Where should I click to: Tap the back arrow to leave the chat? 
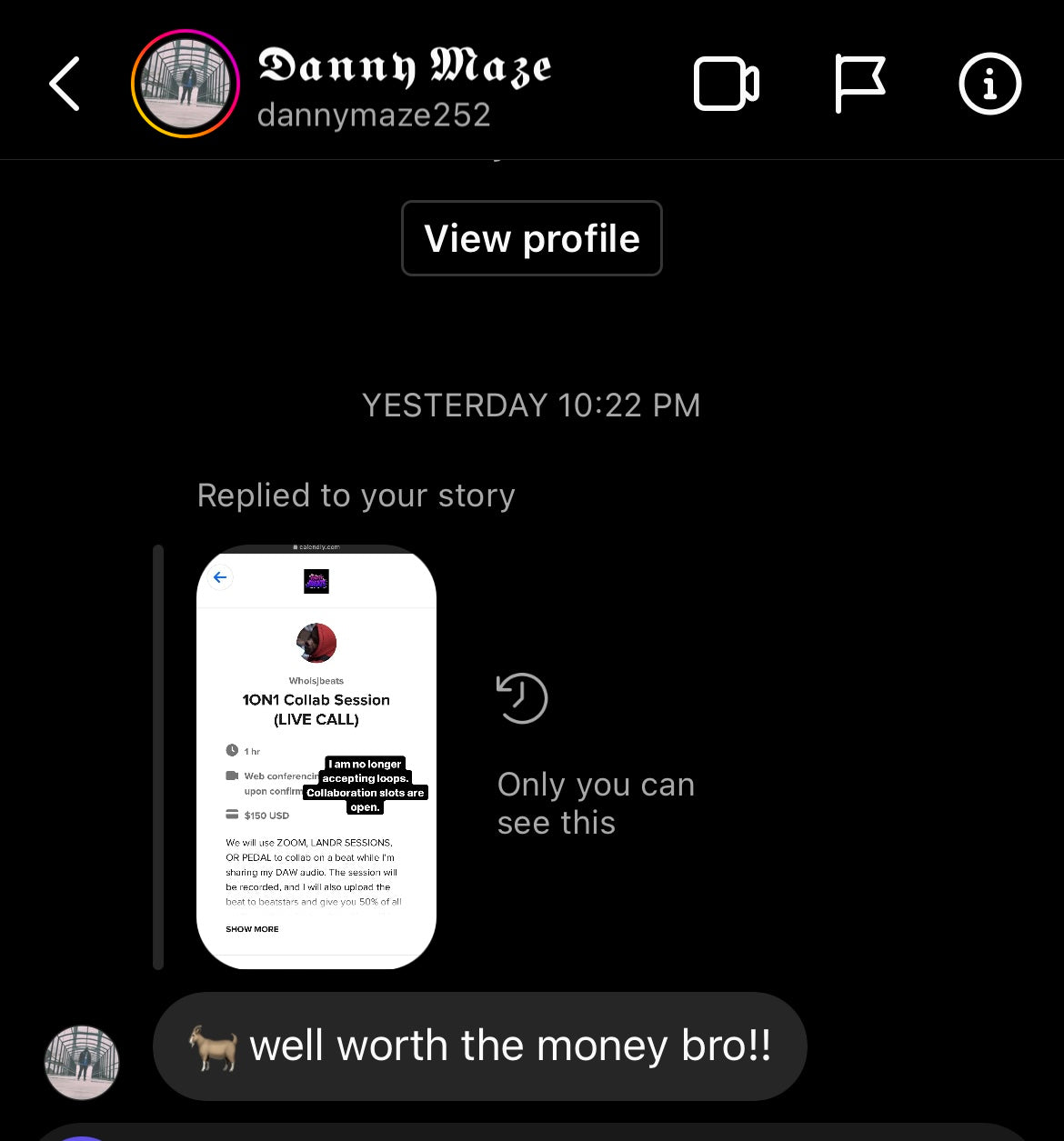coord(64,84)
